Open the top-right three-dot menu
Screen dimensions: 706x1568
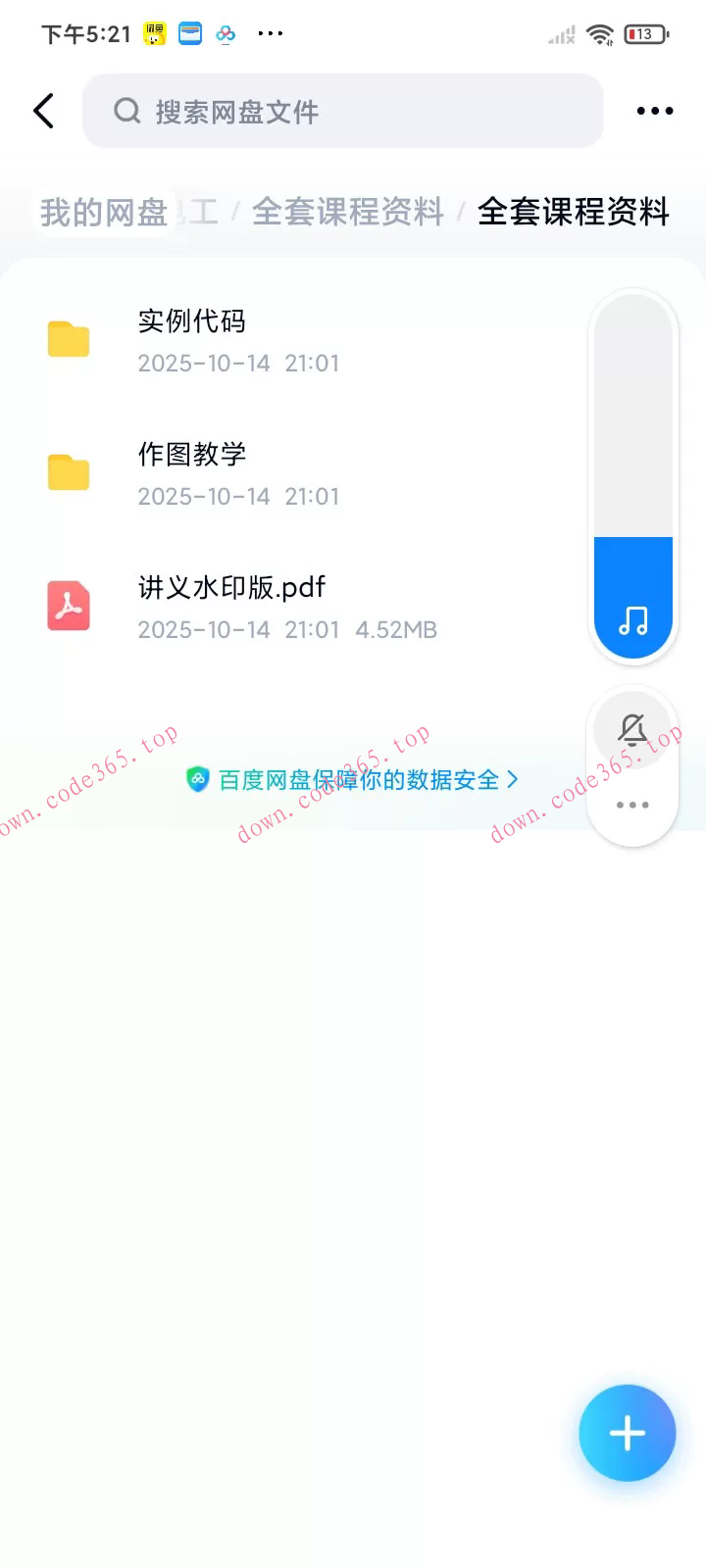pos(654,111)
